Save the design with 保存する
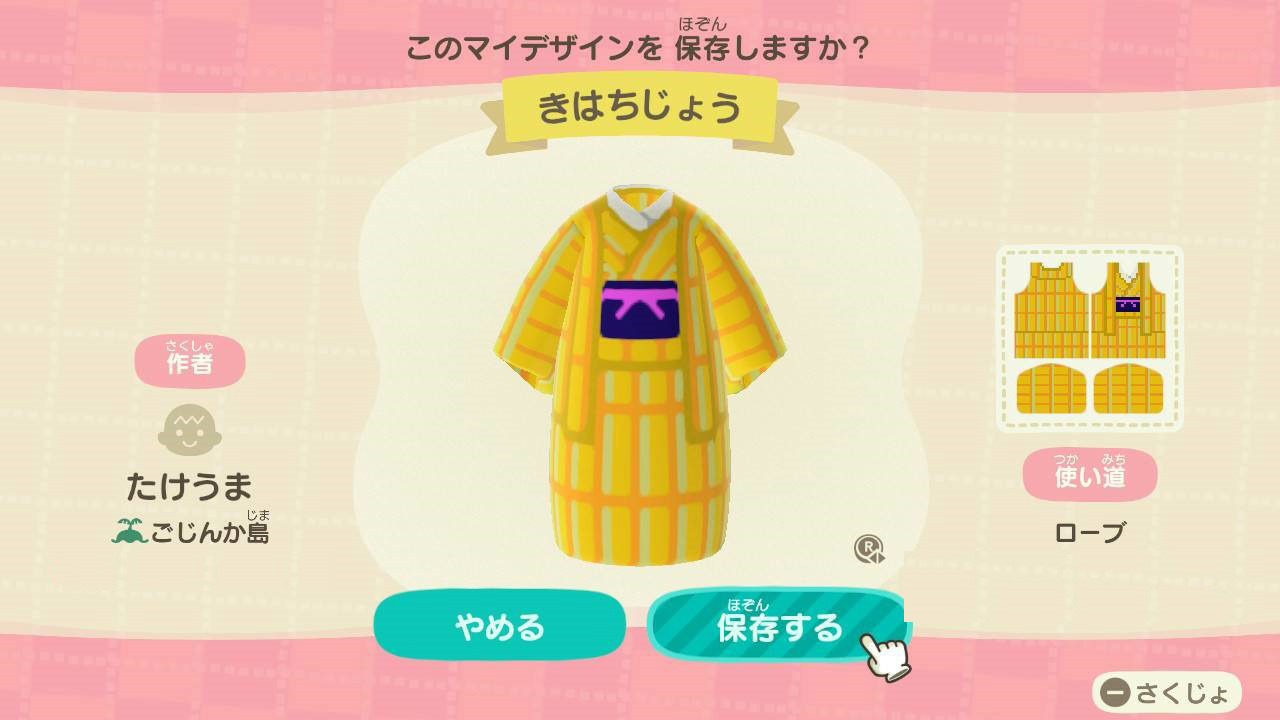 point(776,626)
